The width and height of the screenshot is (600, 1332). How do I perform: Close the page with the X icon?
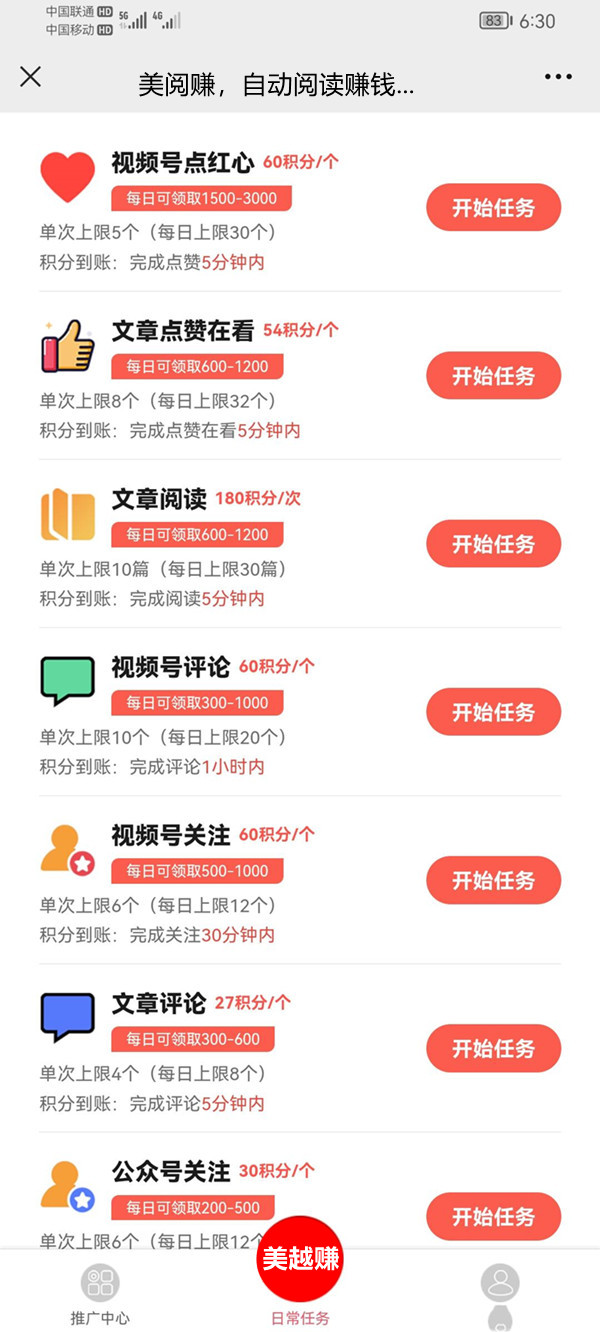point(31,77)
